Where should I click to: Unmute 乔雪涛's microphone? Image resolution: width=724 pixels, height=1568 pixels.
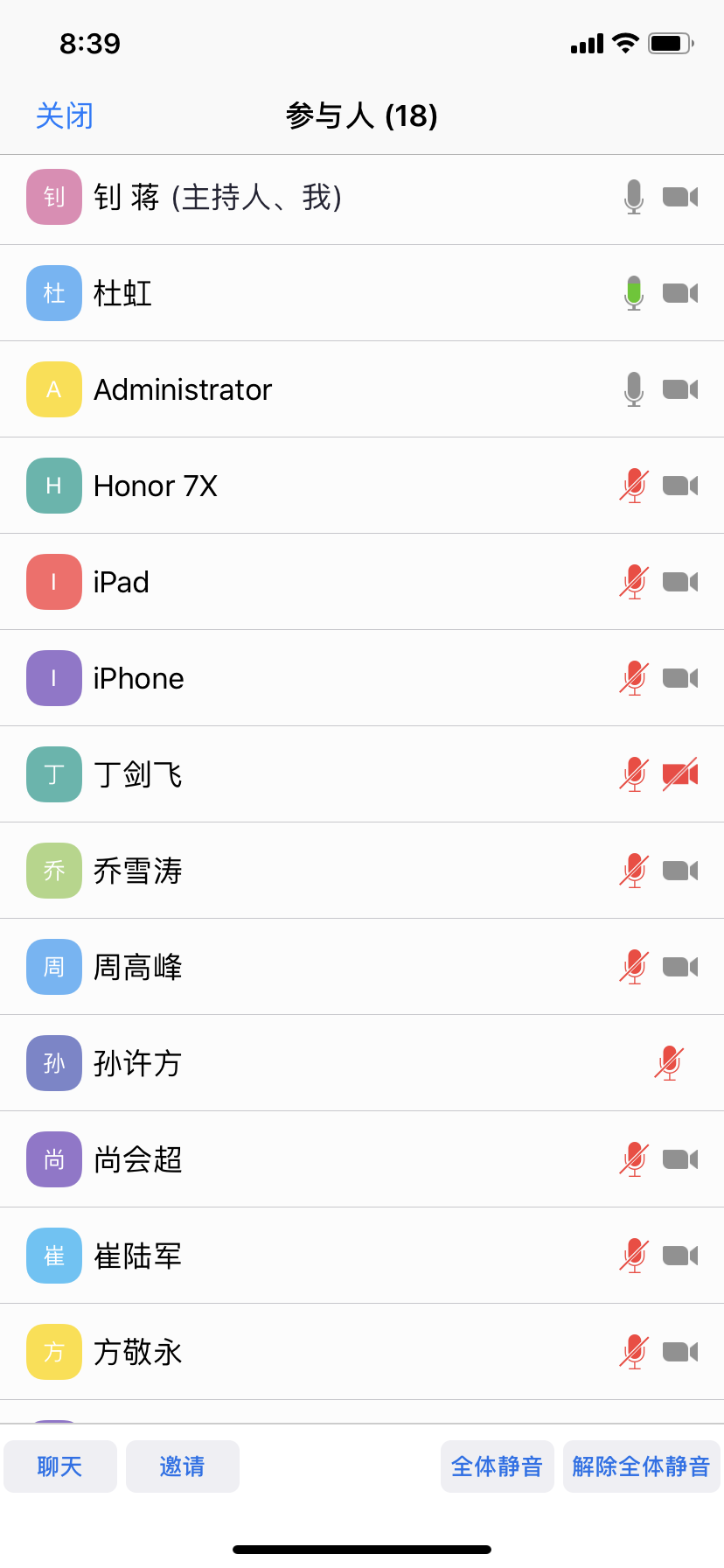coord(634,871)
